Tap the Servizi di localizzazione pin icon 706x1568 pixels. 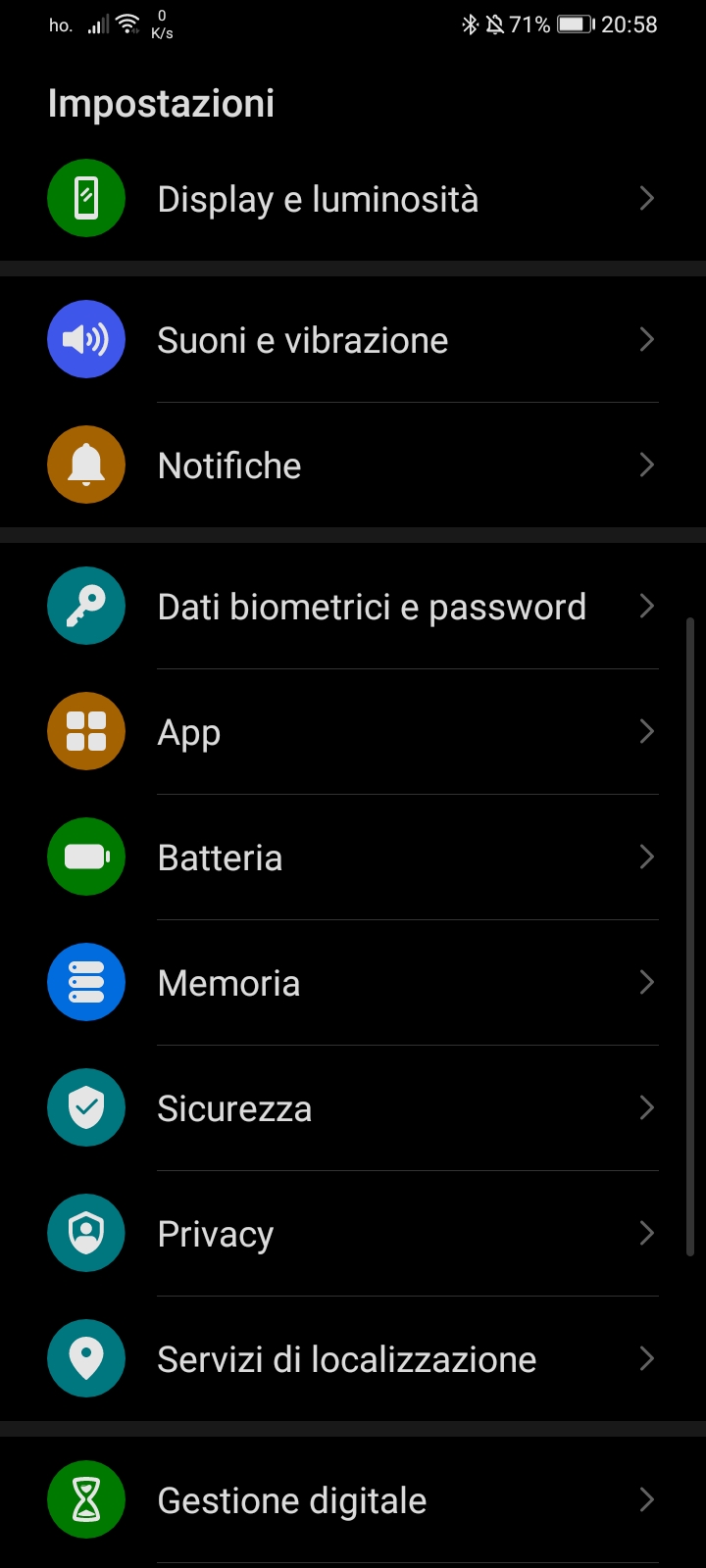click(85, 1358)
